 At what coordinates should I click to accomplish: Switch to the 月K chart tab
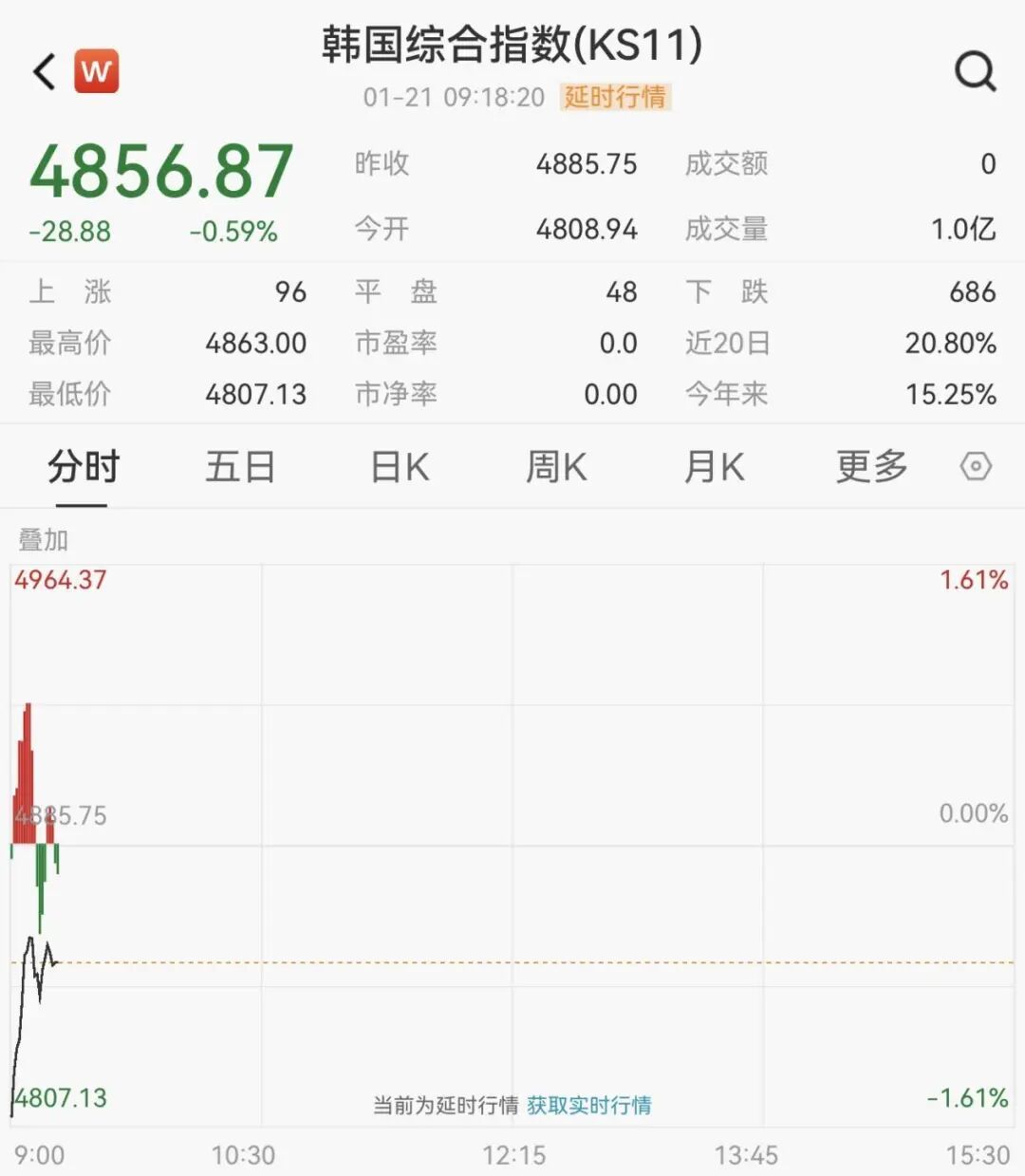tap(714, 467)
